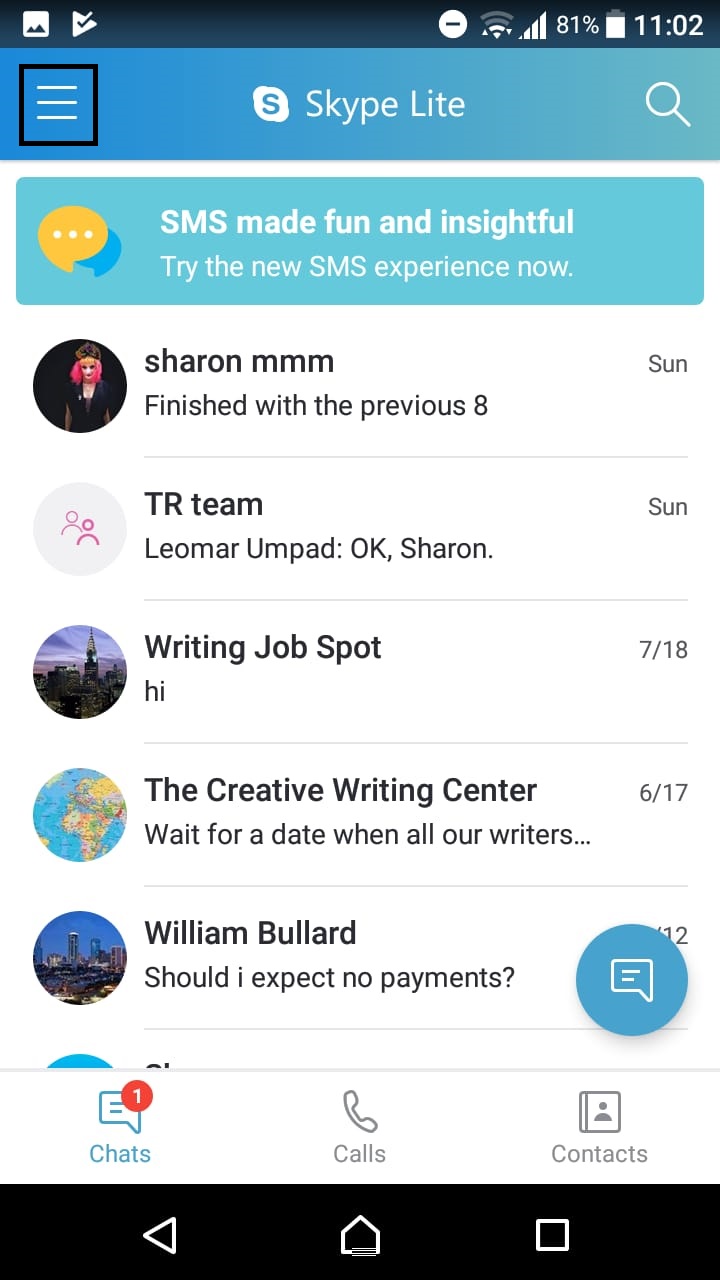This screenshot has height=1280, width=720.
Task: View sharon mmm's profile picture
Action: (80, 385)
